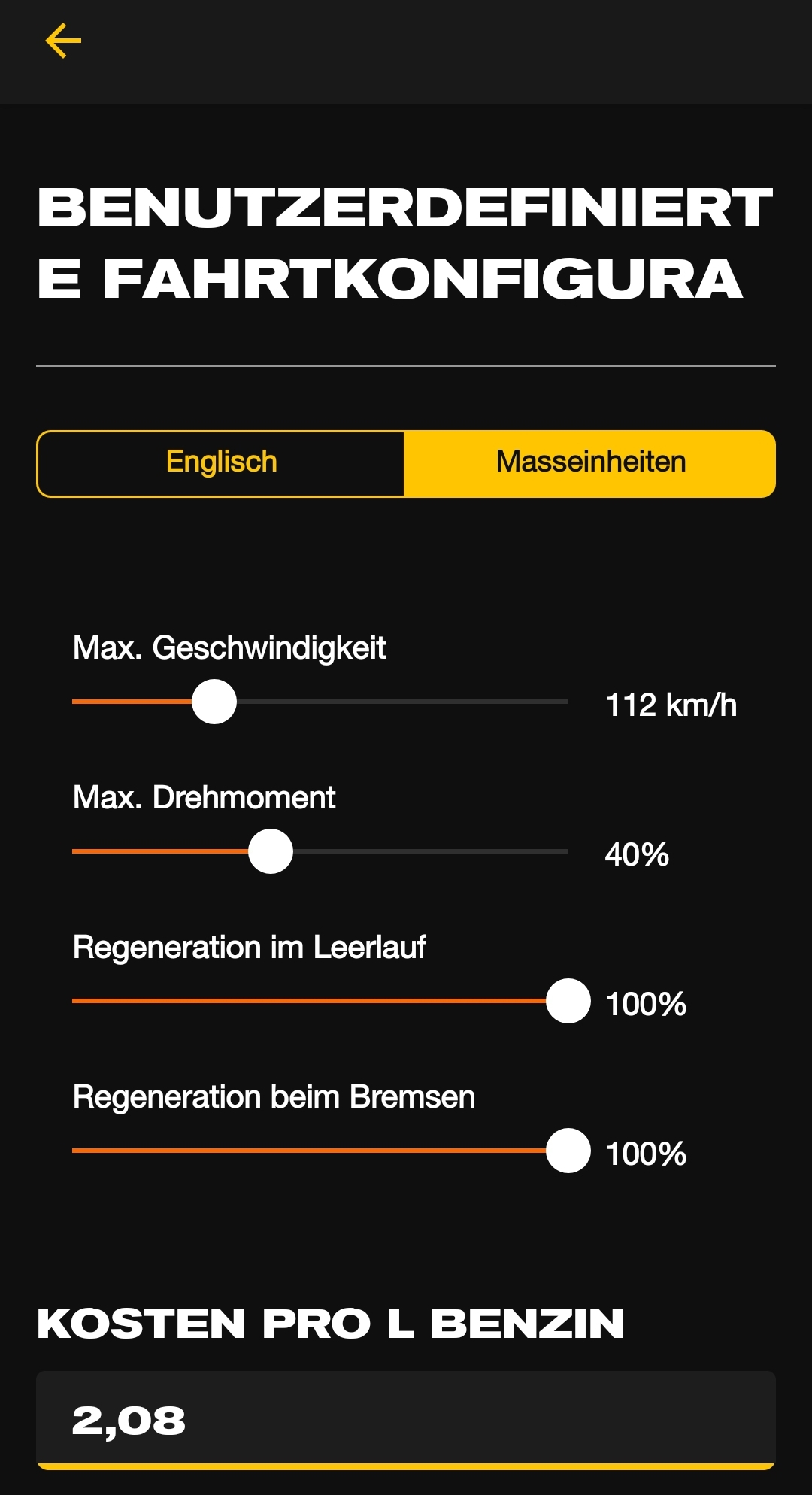Switch to the Englisch units segment
812x1495 pixels.
pyautogui.click(x=221, y=463)
